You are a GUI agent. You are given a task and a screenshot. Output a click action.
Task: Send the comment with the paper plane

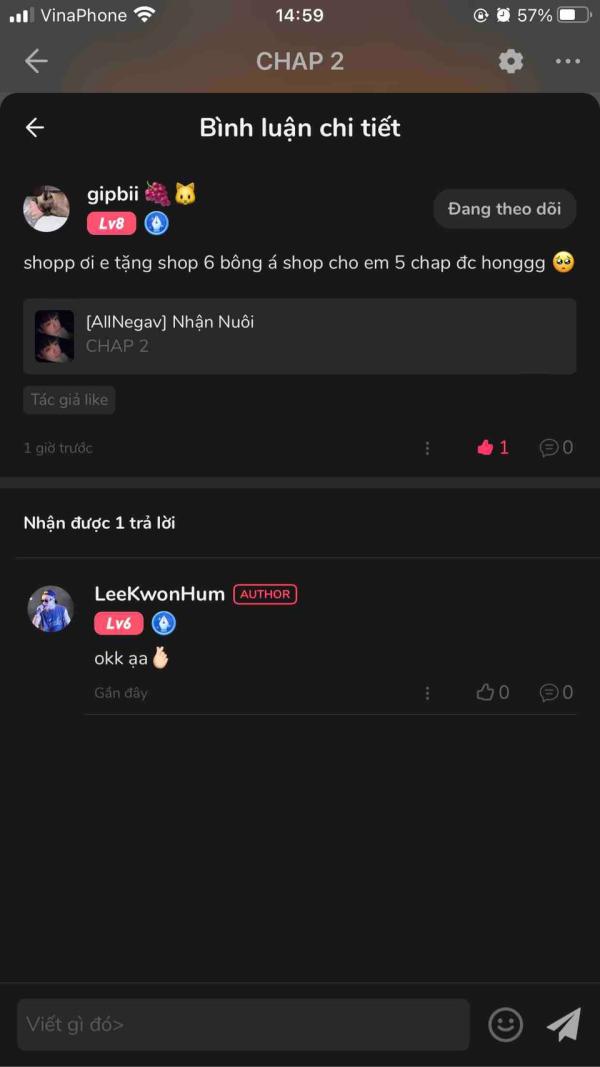tap(563, 1024)
